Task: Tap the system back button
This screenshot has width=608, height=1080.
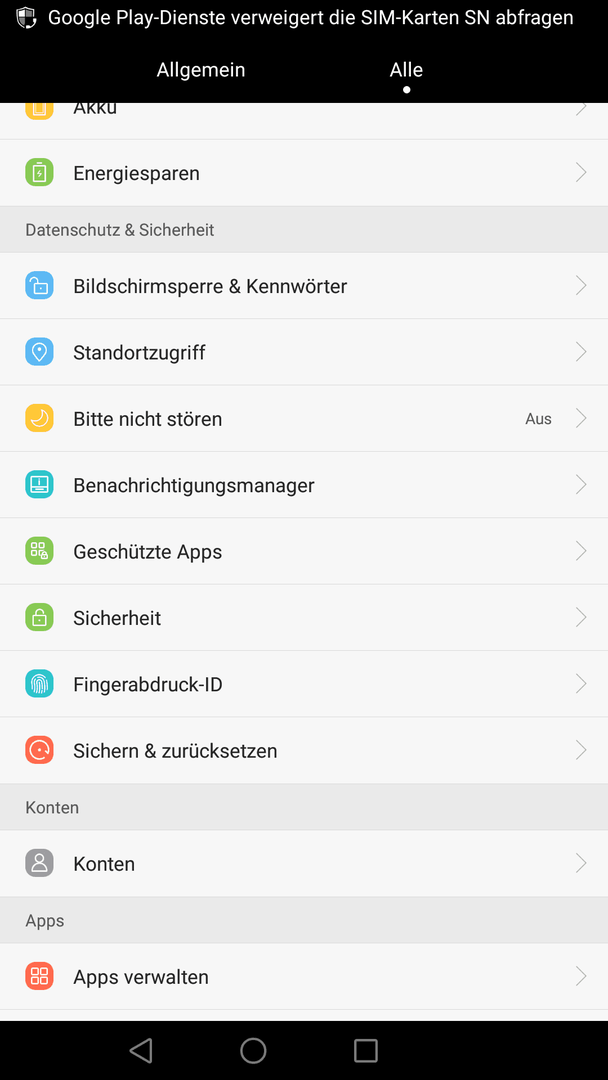Action: pos(140,1050)
